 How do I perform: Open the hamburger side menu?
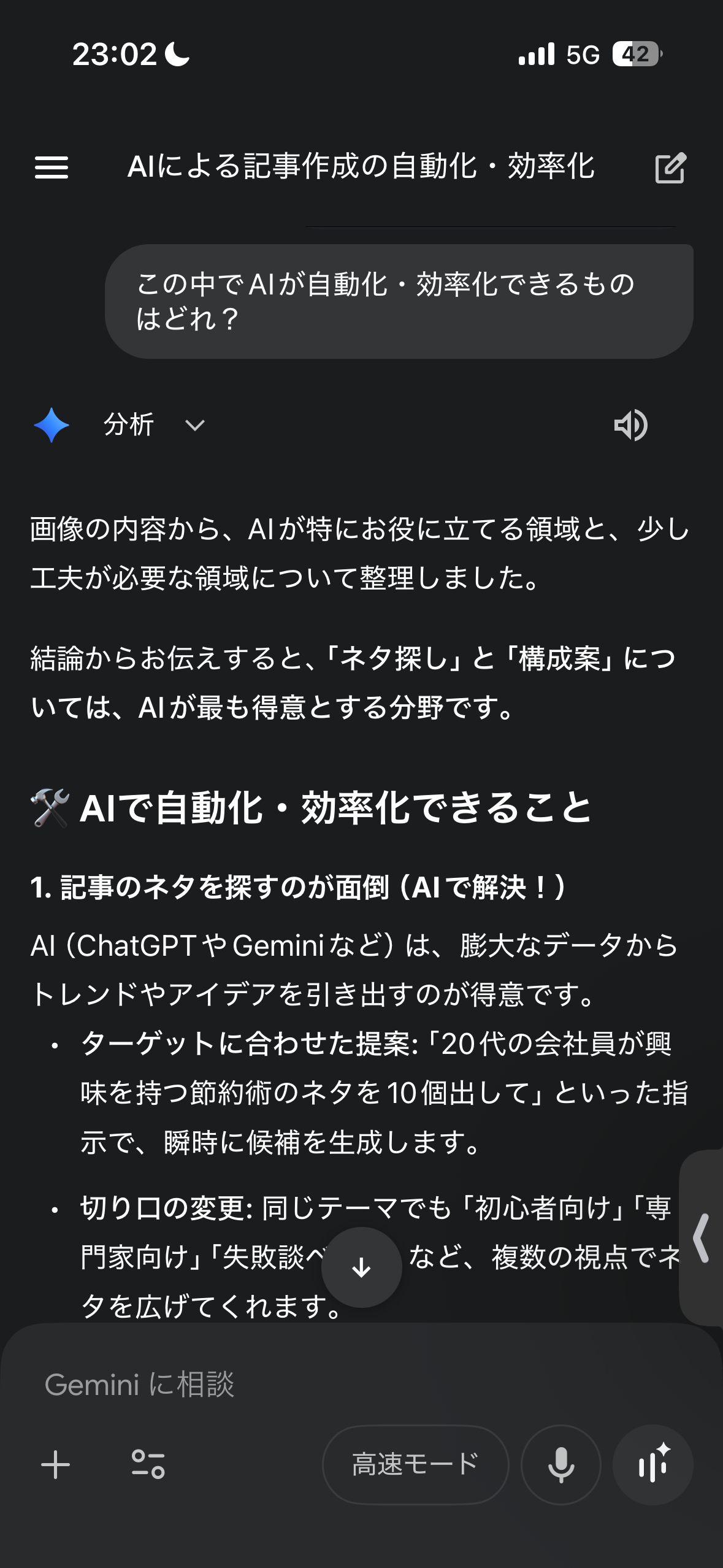[x=52, y=167]
